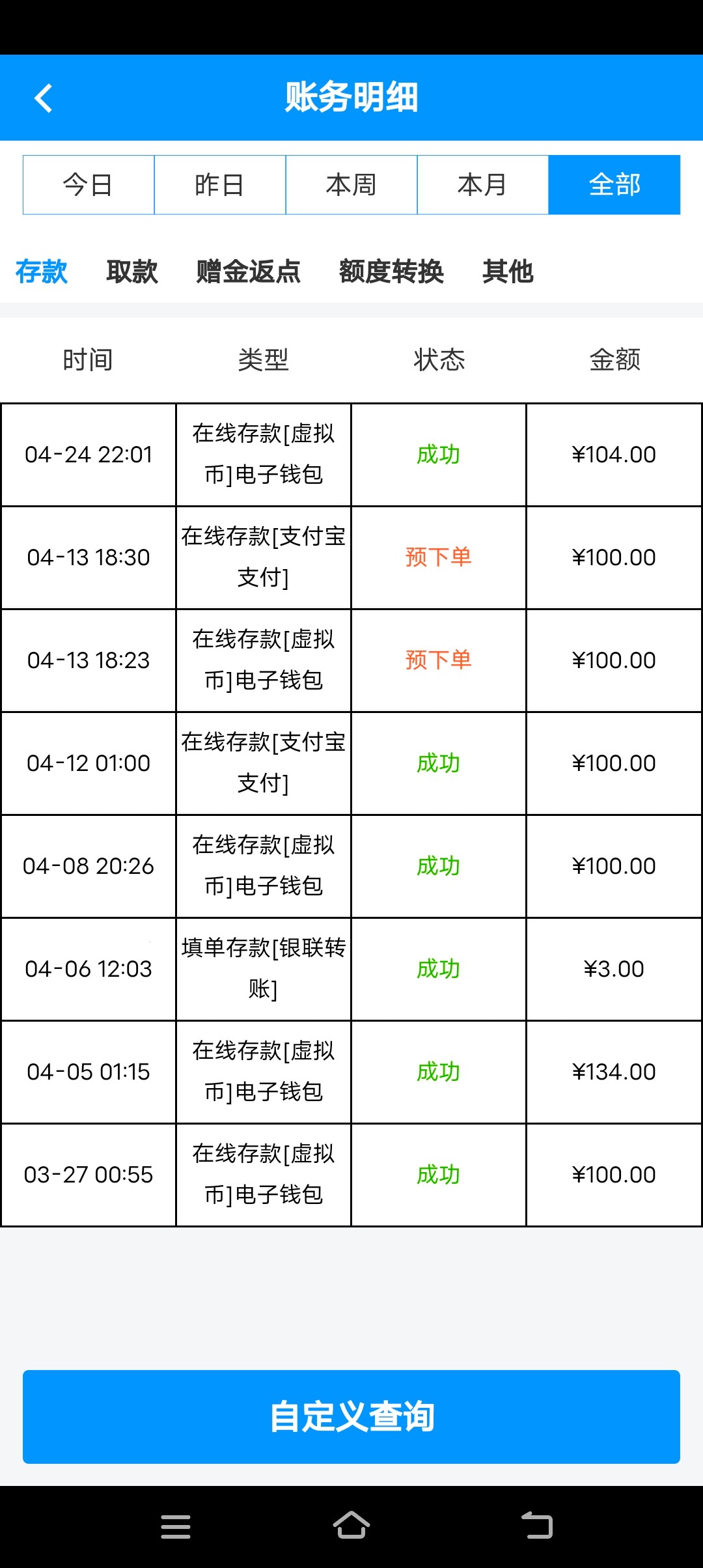Tap the 自定义查询 button
The width and height of the screenshot is (703, 1568).
[x=351, y=1417]
